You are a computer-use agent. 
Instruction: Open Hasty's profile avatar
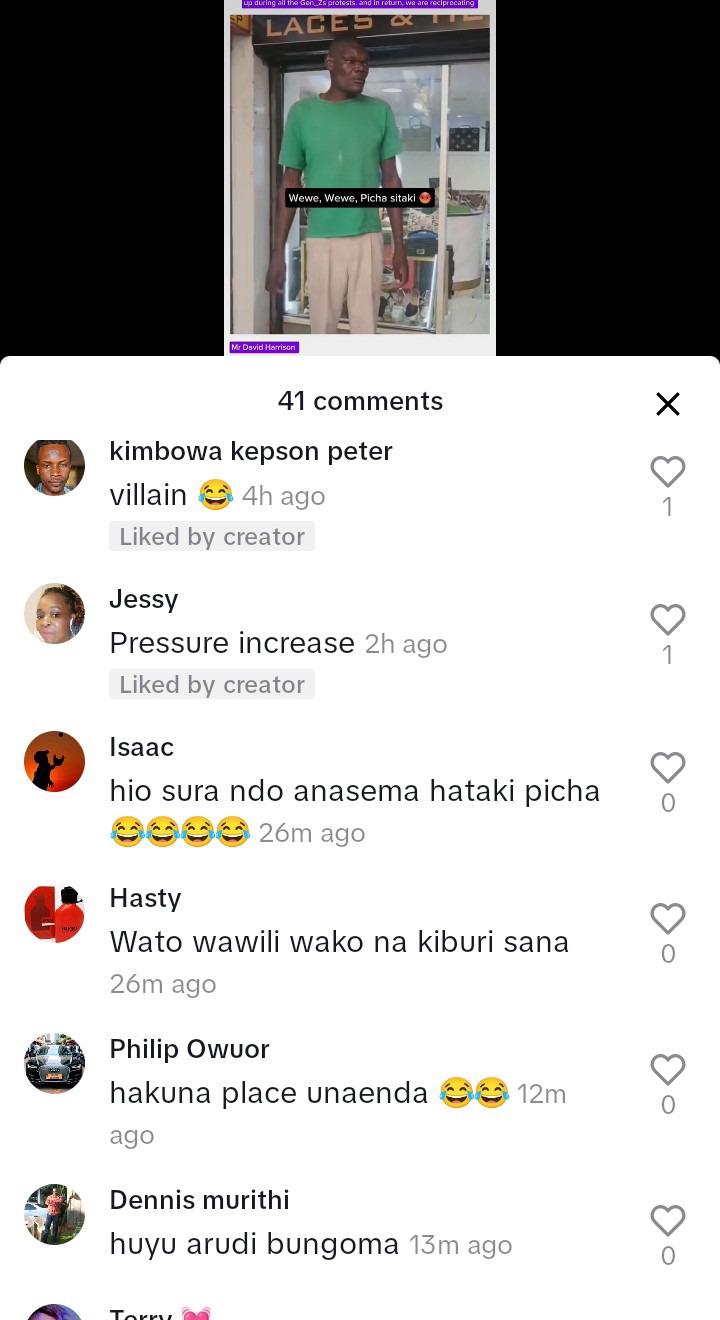[x=54, y=913]
